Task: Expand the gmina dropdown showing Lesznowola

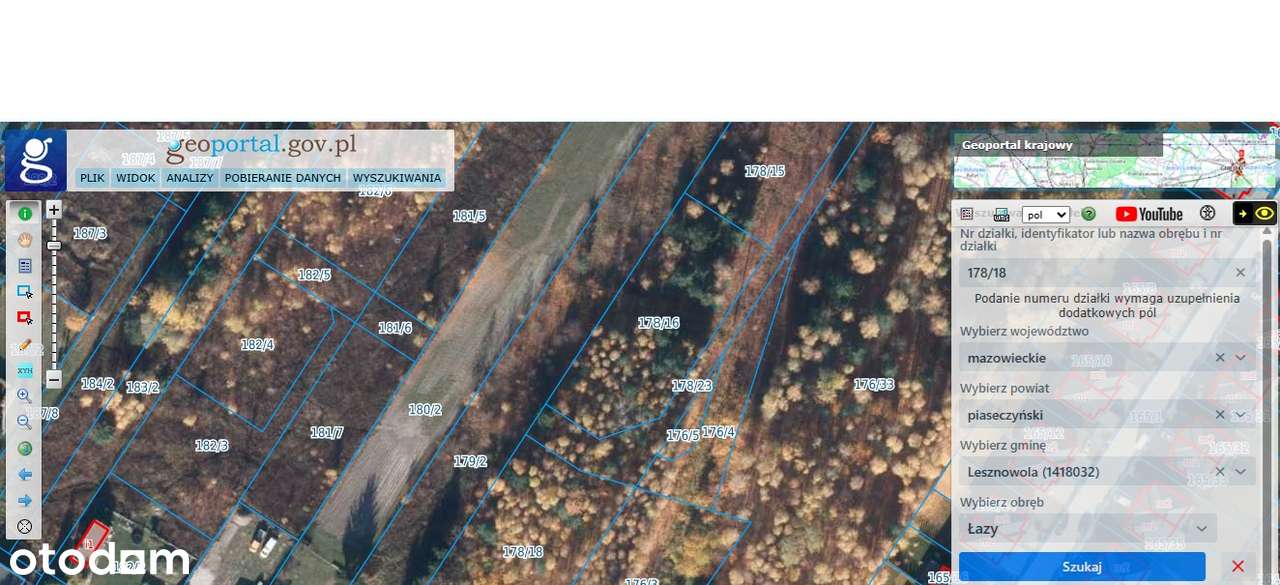Action: pyautogui.click(x=1241, y=472)
